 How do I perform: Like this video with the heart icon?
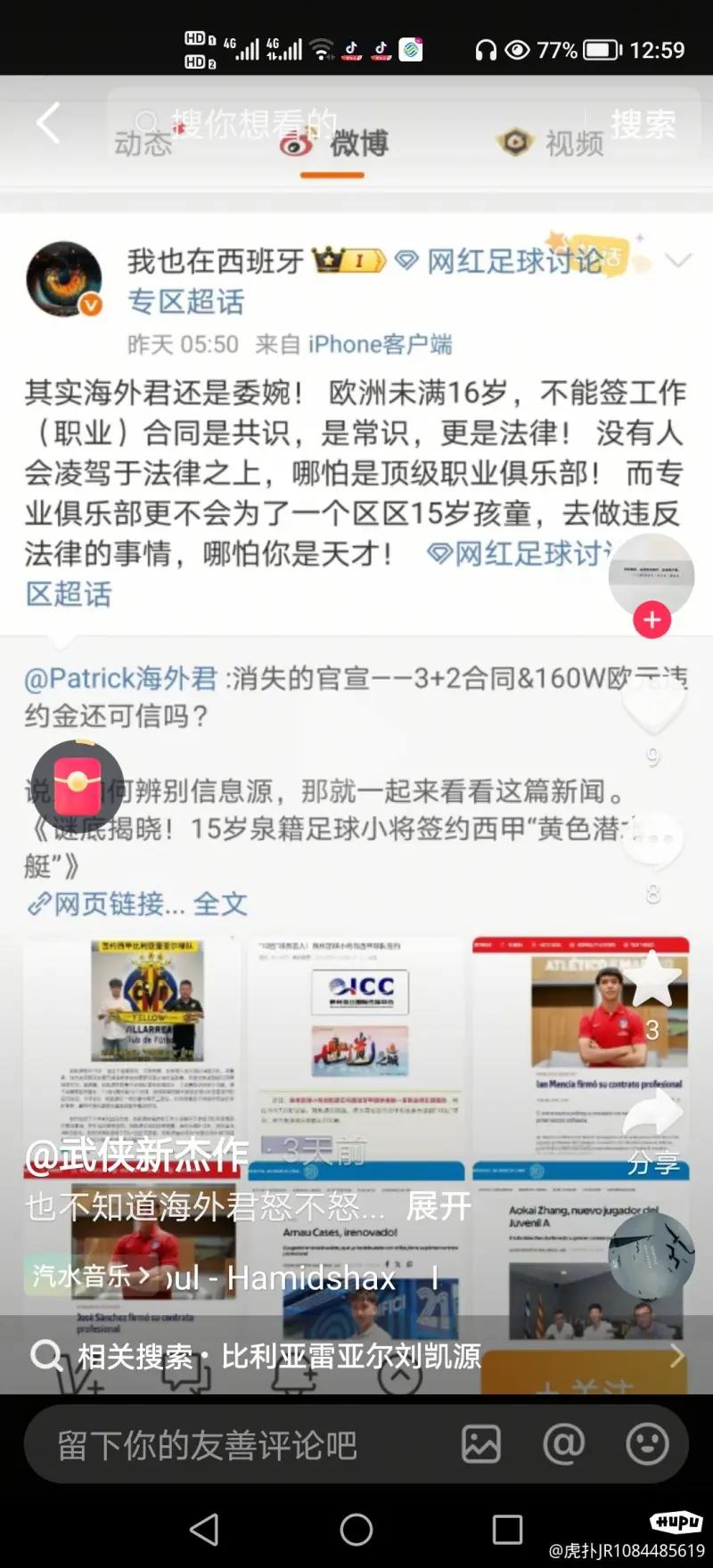tap(653, 704)
